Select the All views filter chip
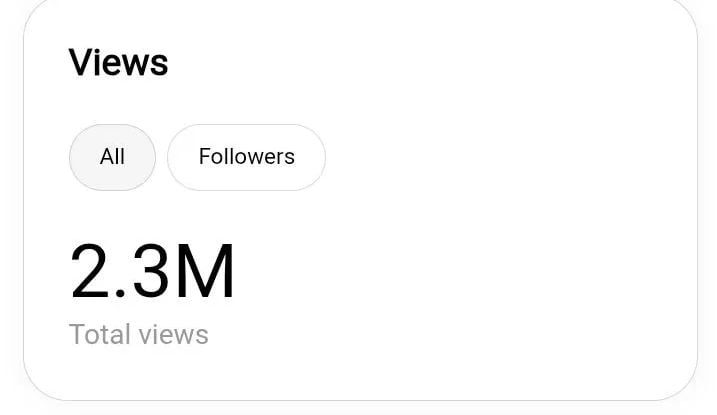Image resolution: width=717 pixels, height=415 pixels. pos(112,157)
